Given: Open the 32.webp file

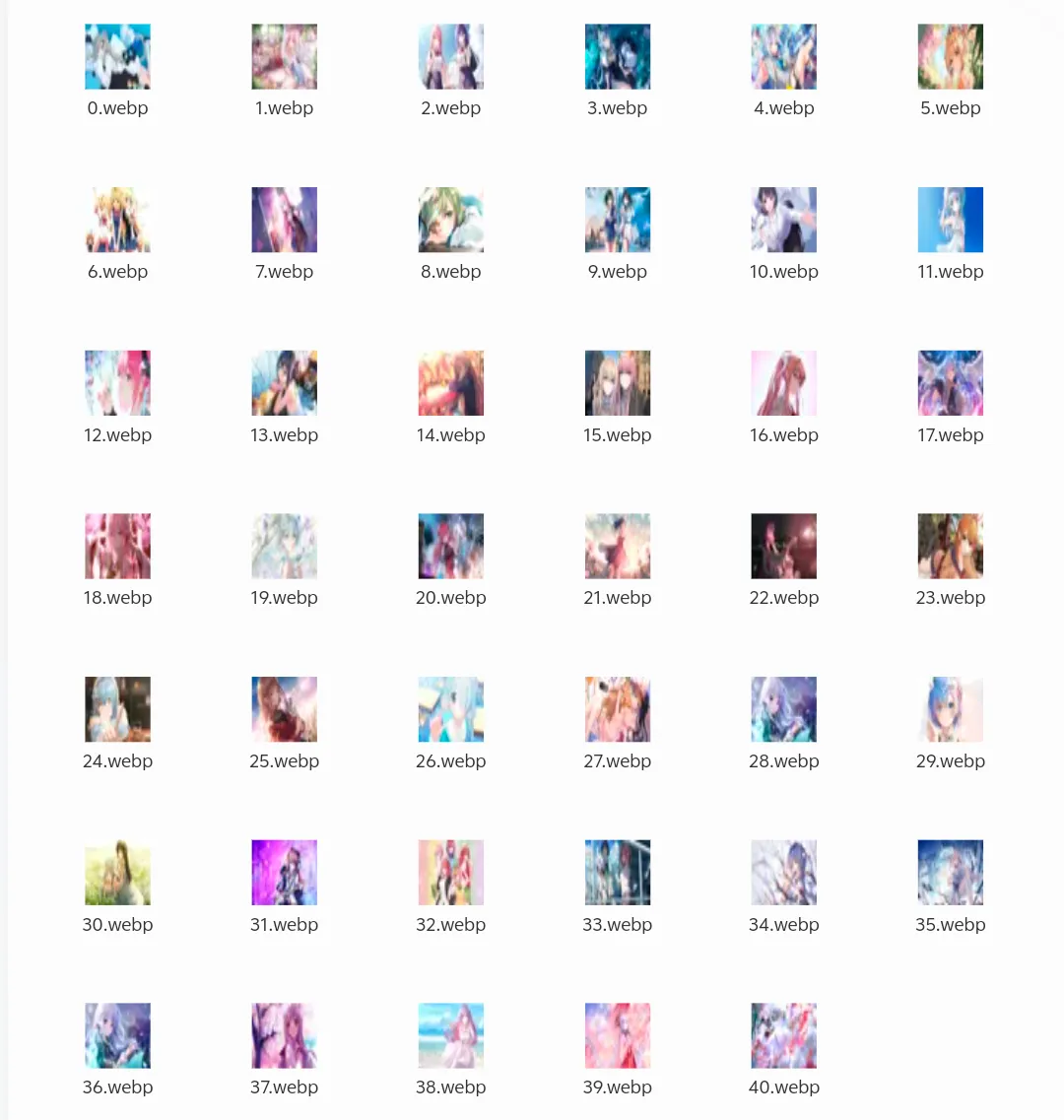Looking at the screenshot, I should point(451,873).
